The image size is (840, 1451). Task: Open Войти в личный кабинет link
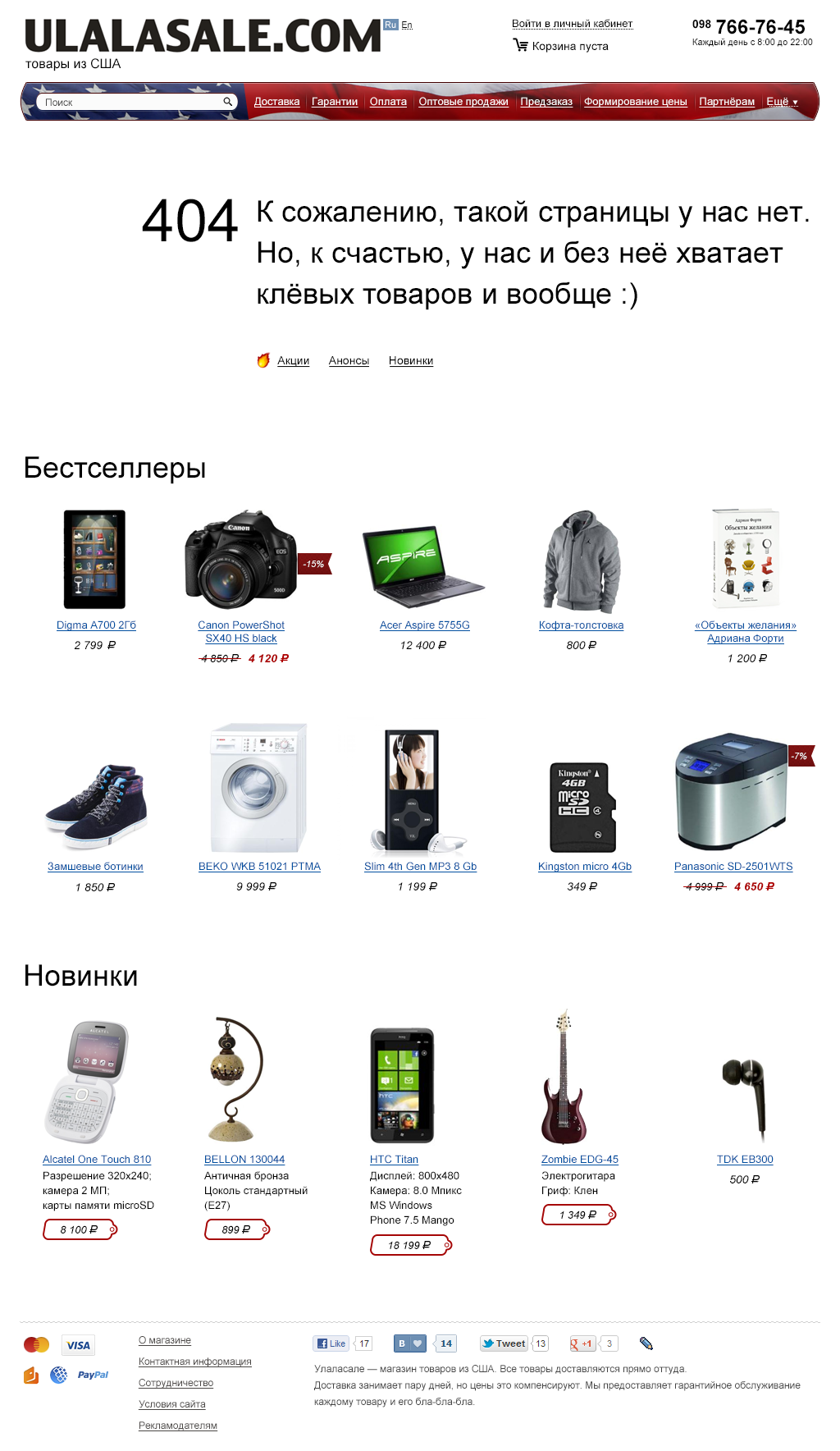pos(572,24)
